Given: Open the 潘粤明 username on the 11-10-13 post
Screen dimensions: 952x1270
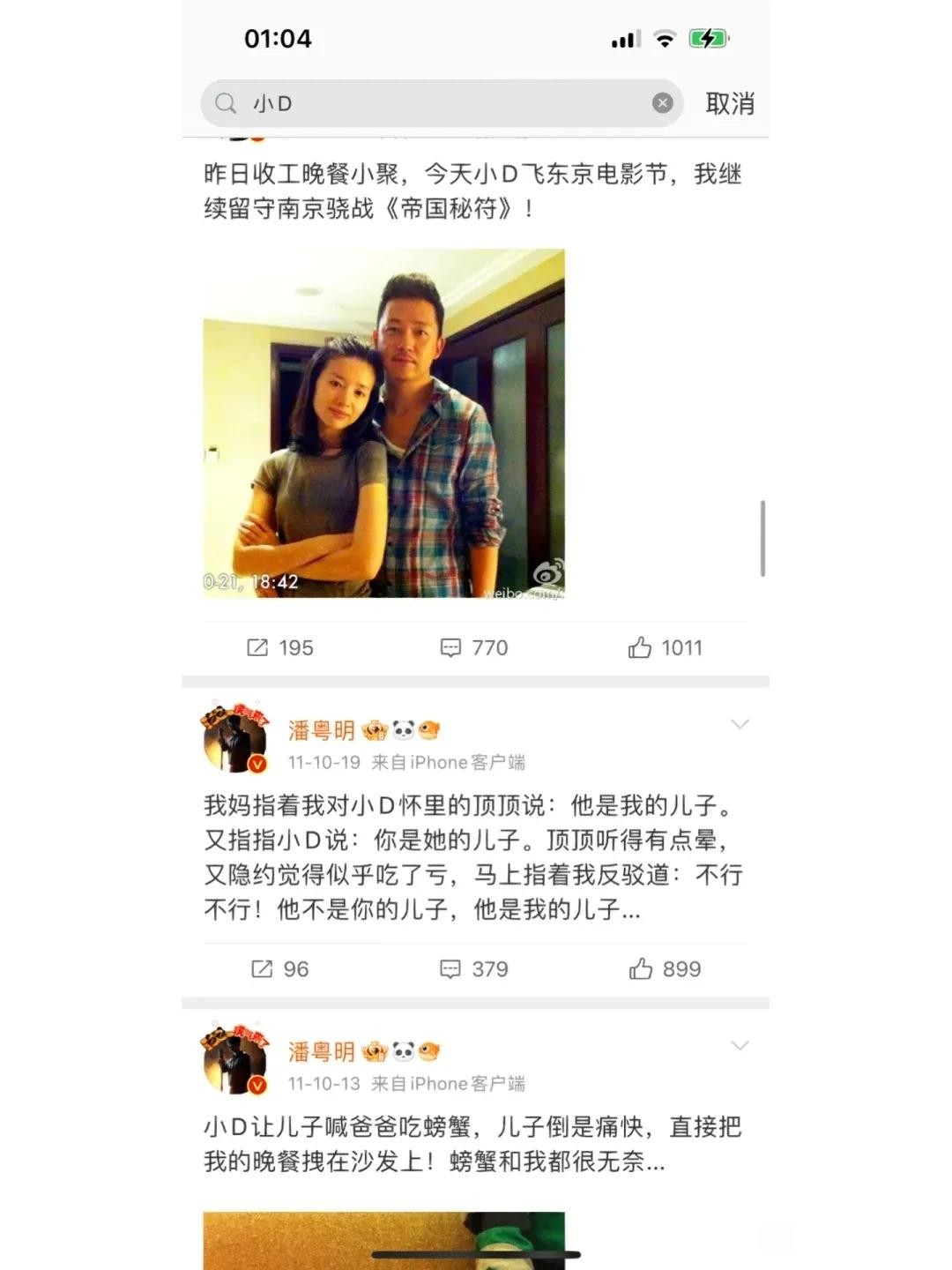Looking at the screenshot, I should (x=322, y=1051).
